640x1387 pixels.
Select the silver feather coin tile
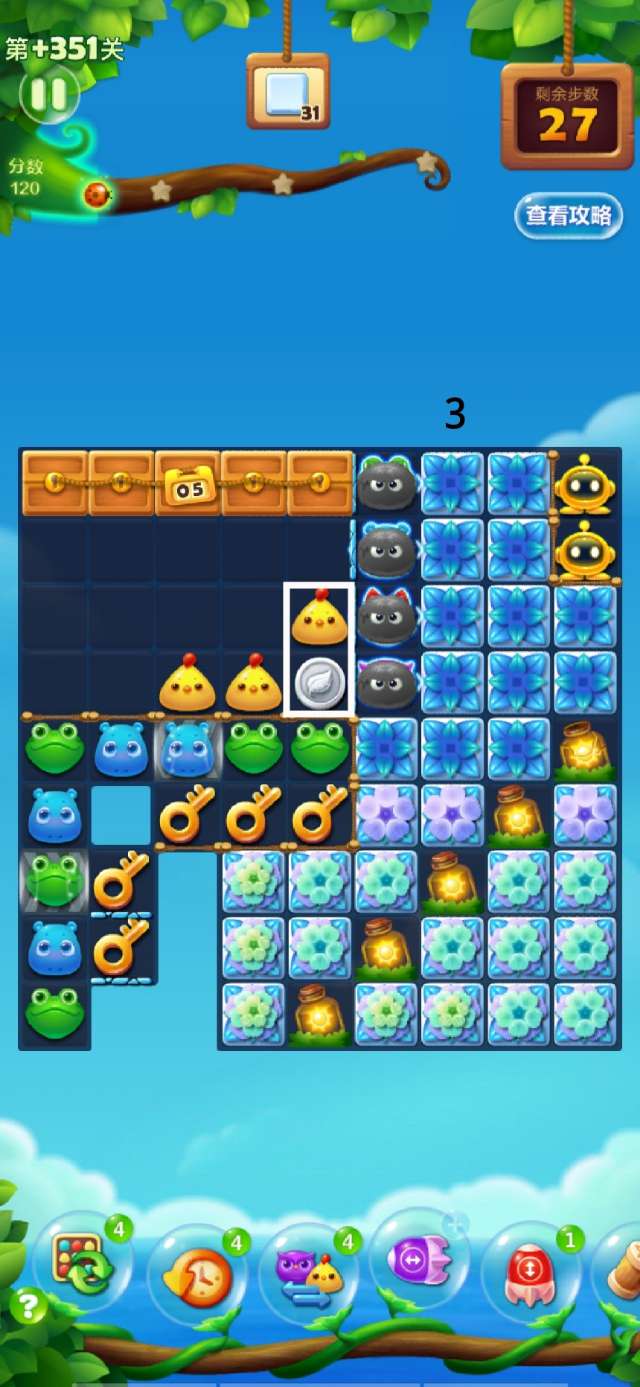pyautogui.click(x=320, y=684)
